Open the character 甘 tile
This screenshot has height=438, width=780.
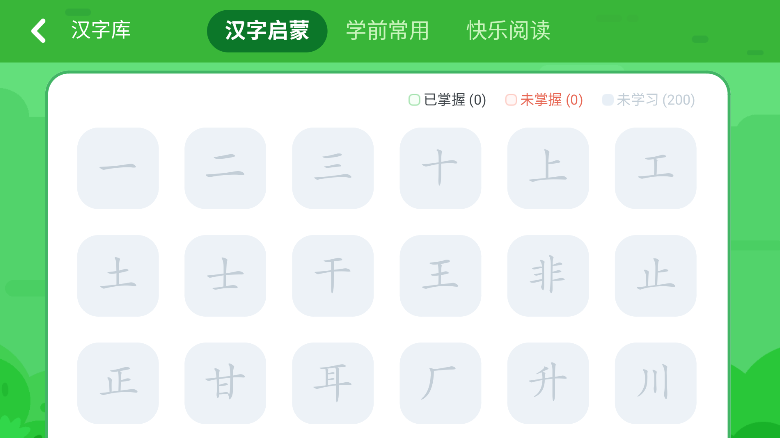tap(225, 383)
